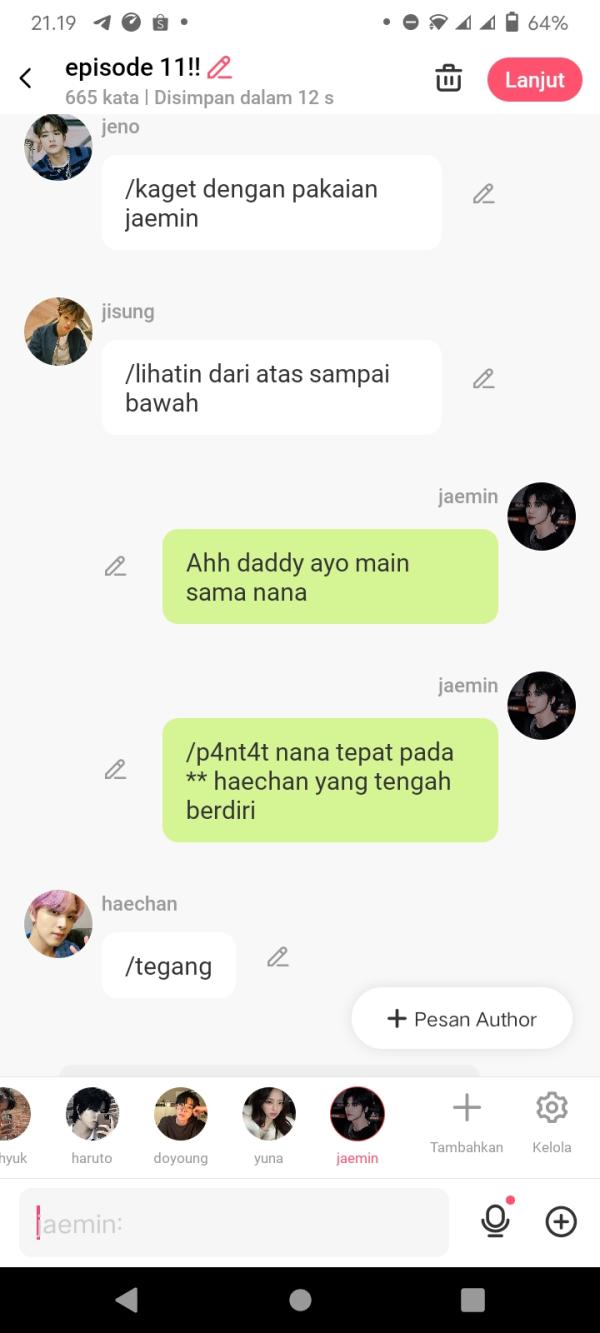Edit jisung's message bubble
Image resolution: width=600 pixels, height=1333 pixels.
[484, 379]
